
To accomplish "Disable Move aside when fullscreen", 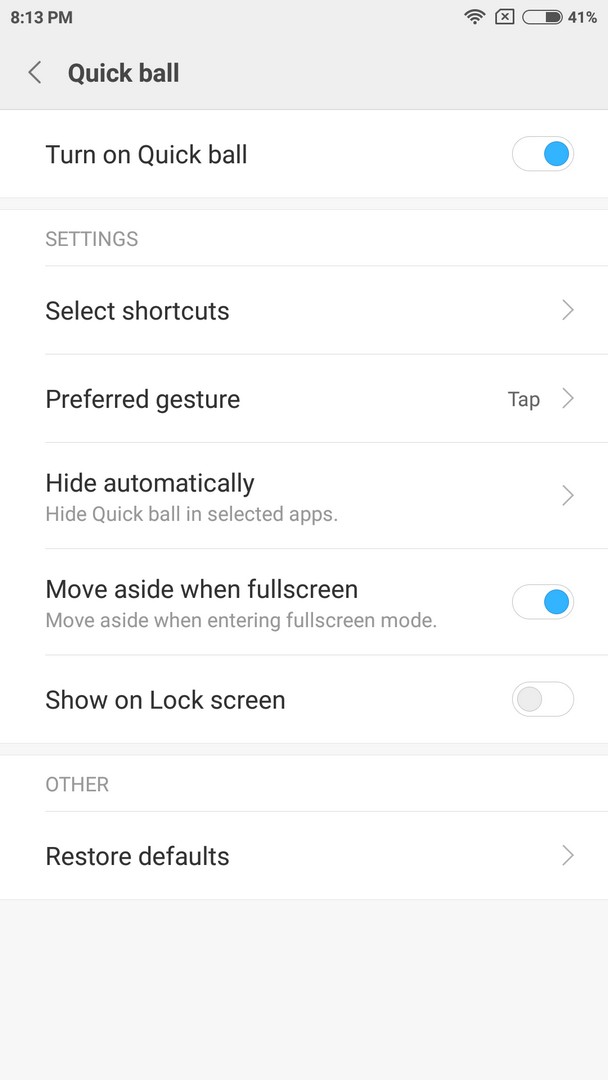I will pos(543,602).
